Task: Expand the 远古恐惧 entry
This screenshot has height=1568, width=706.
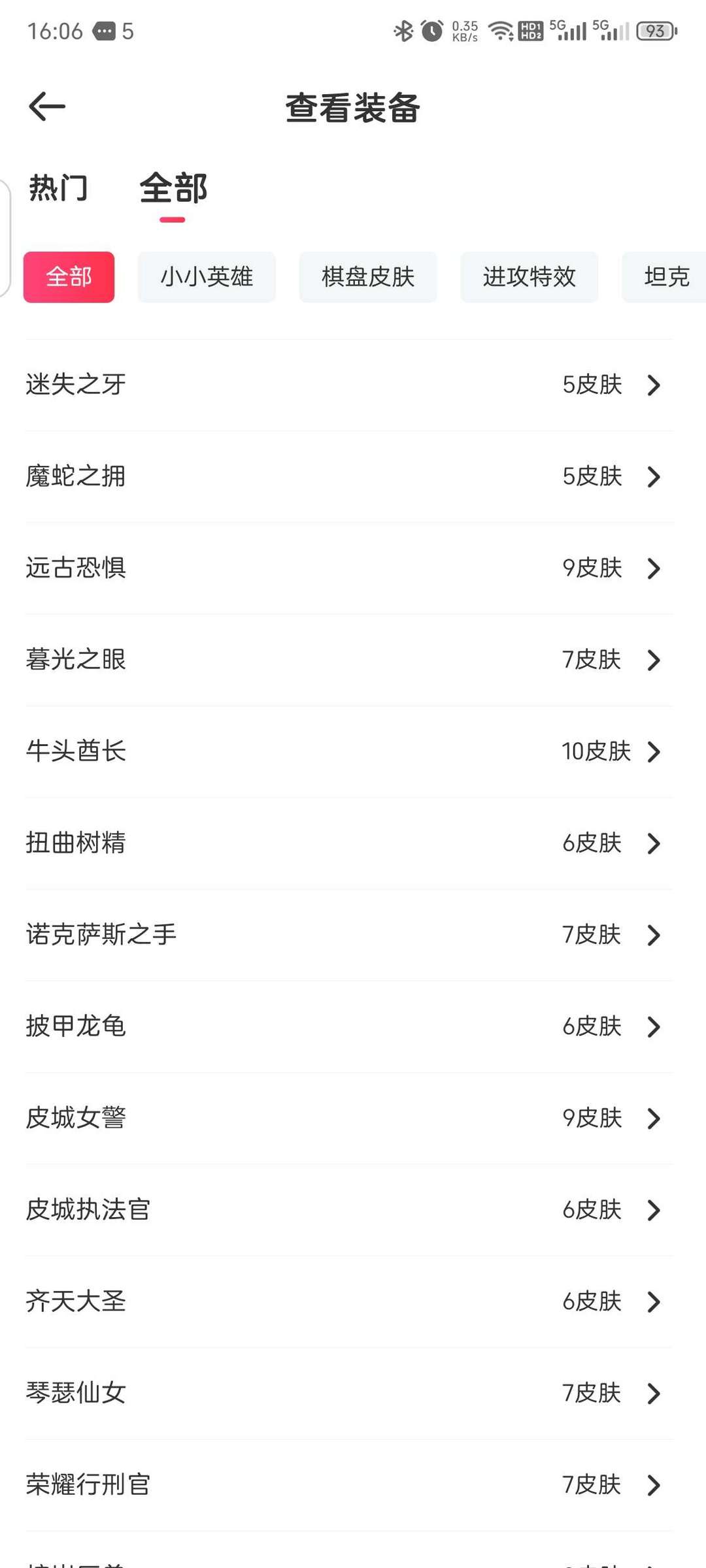Action: [653, 568]
